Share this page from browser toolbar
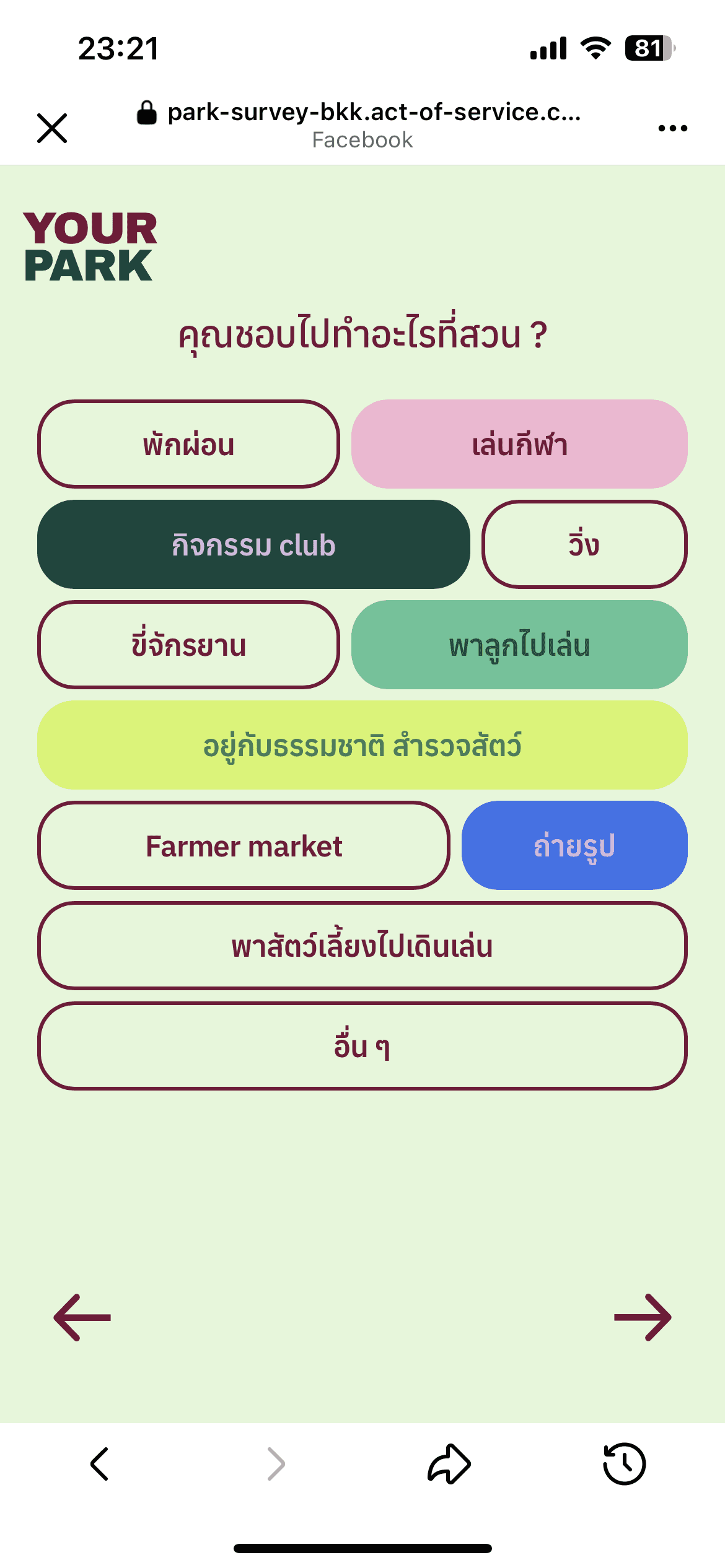The image size is (725, 1568). [x=449, y=1464]
